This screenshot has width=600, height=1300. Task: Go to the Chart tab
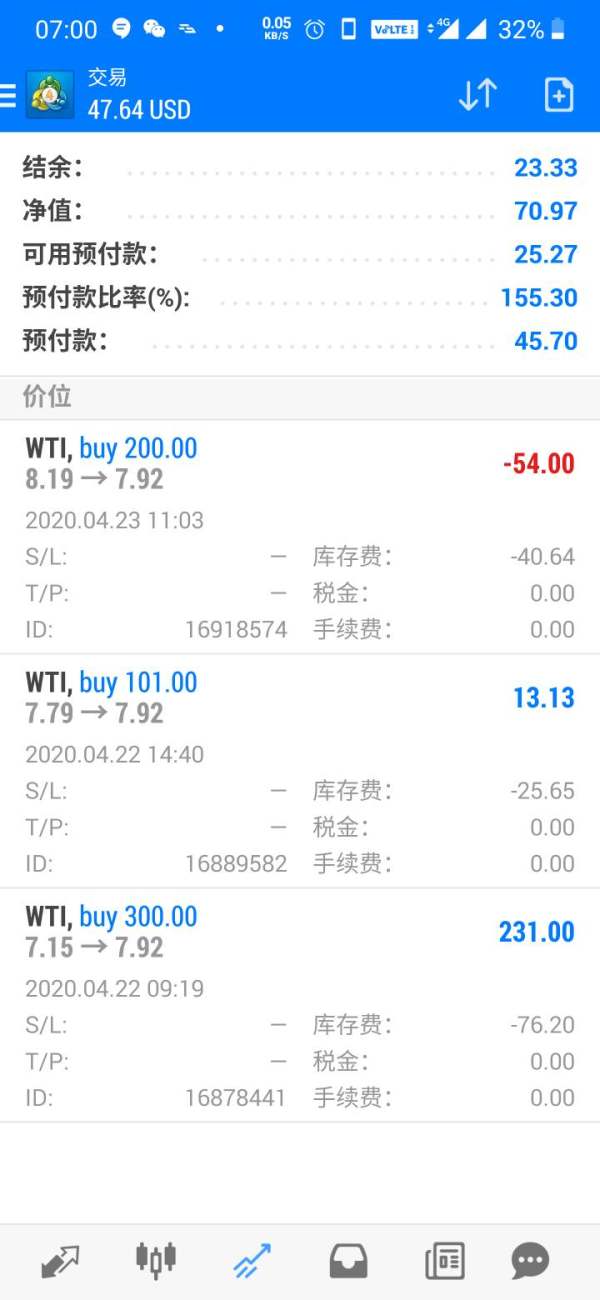[x=156, y=1260]
